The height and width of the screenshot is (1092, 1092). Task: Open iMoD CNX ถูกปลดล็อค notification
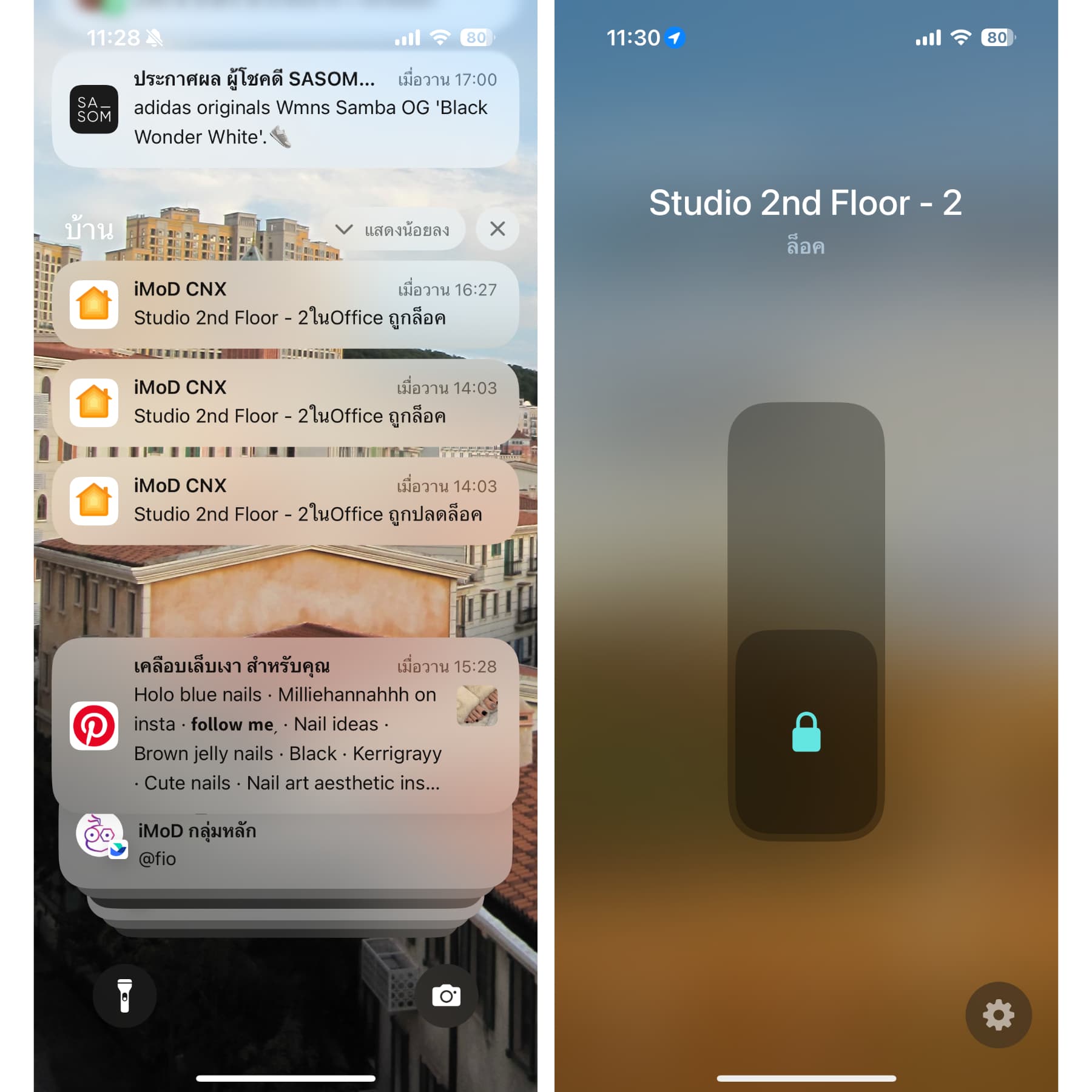(x=285, y=500)
